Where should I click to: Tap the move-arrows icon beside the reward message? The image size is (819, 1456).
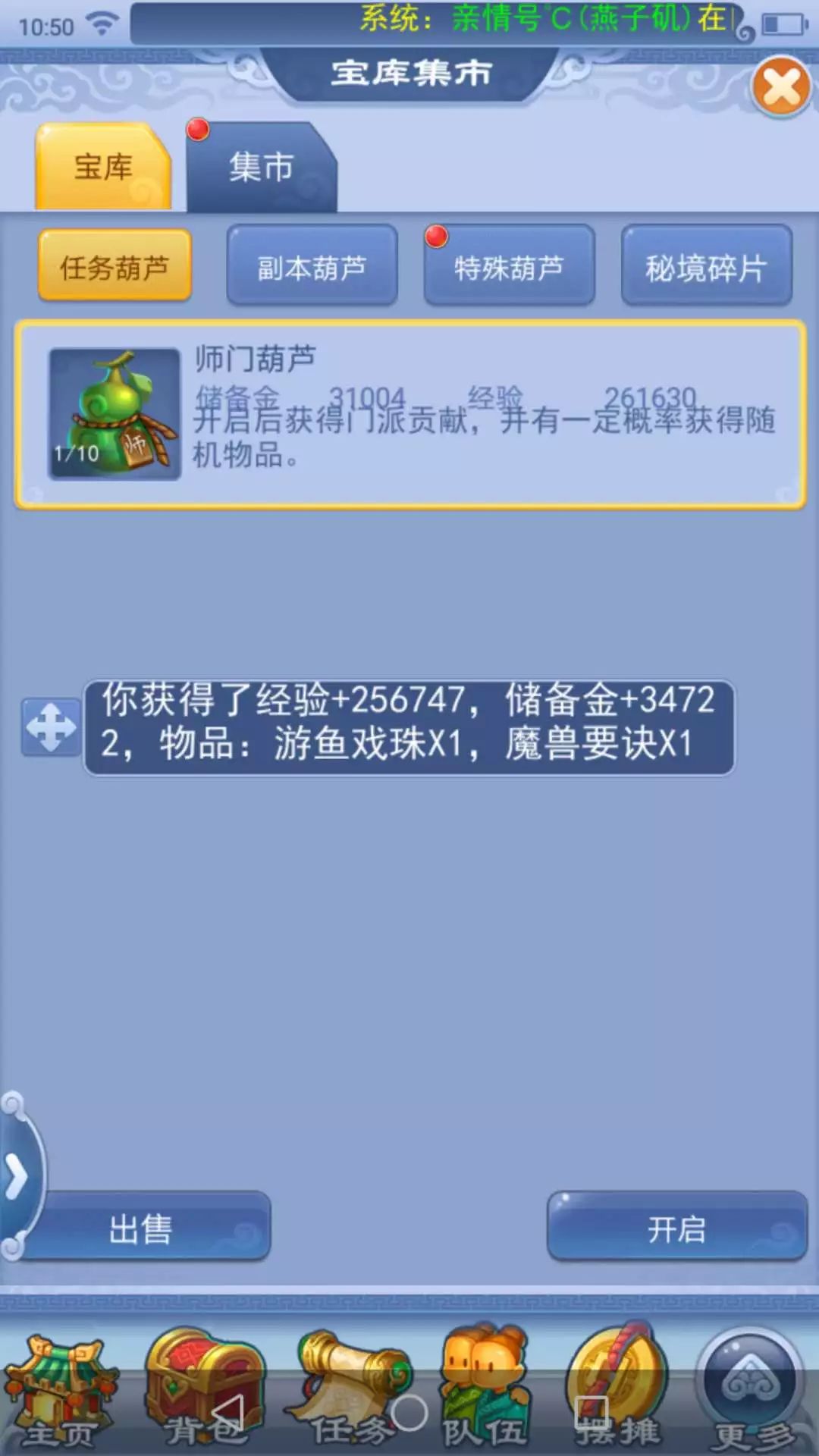coord(51,727)
